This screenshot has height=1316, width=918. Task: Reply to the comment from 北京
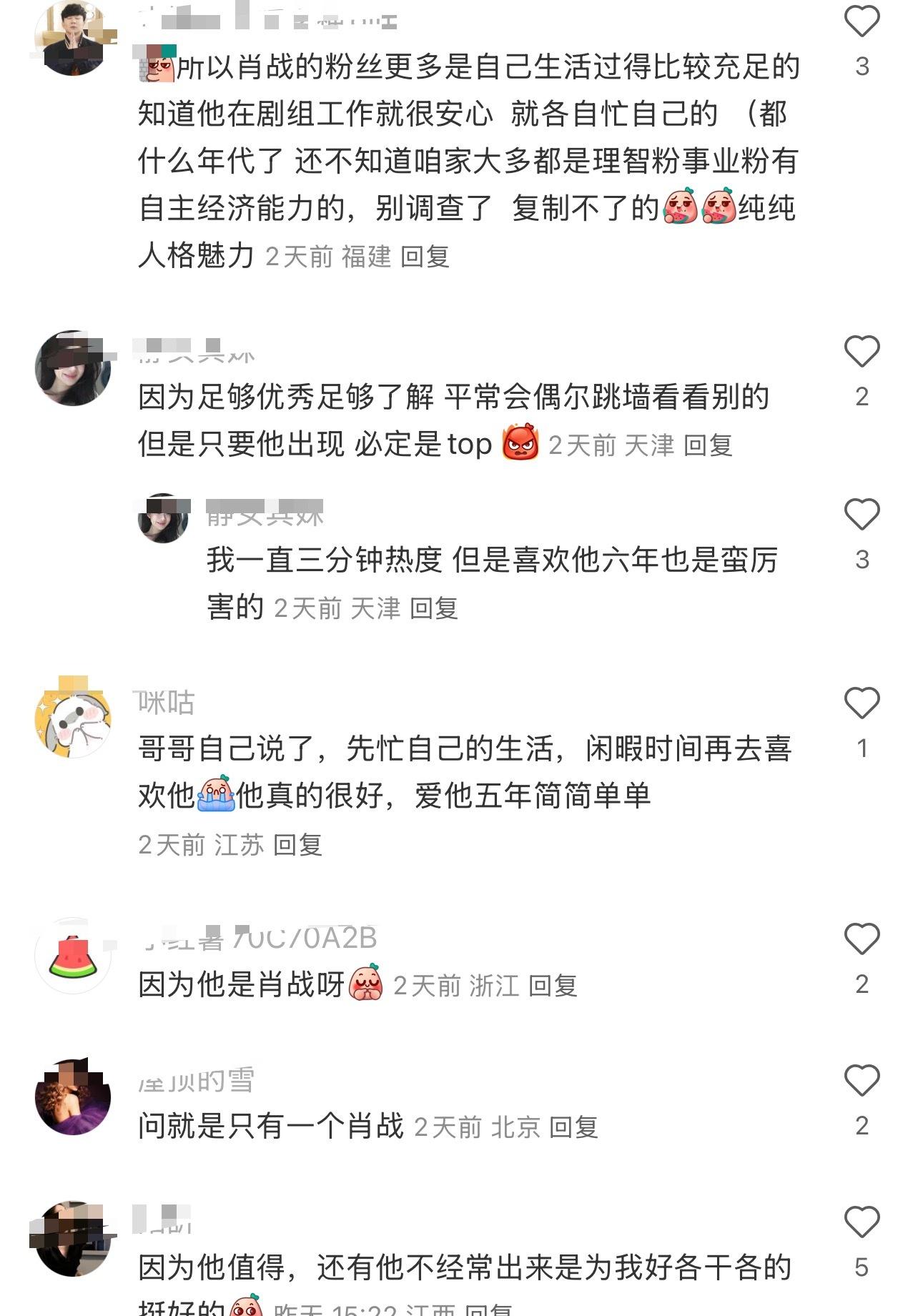(x=573, y=1128)
